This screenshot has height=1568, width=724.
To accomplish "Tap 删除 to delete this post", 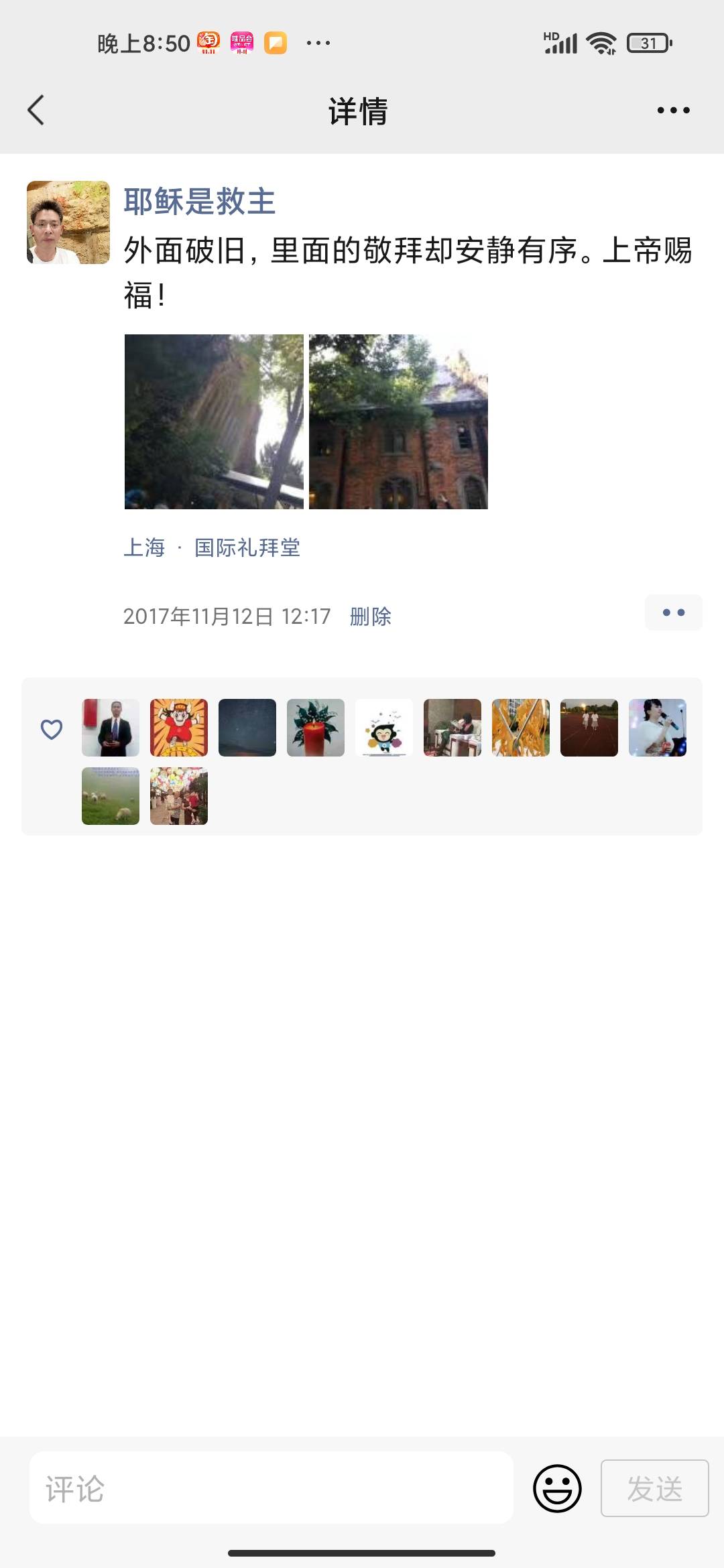I will point(371,616).
